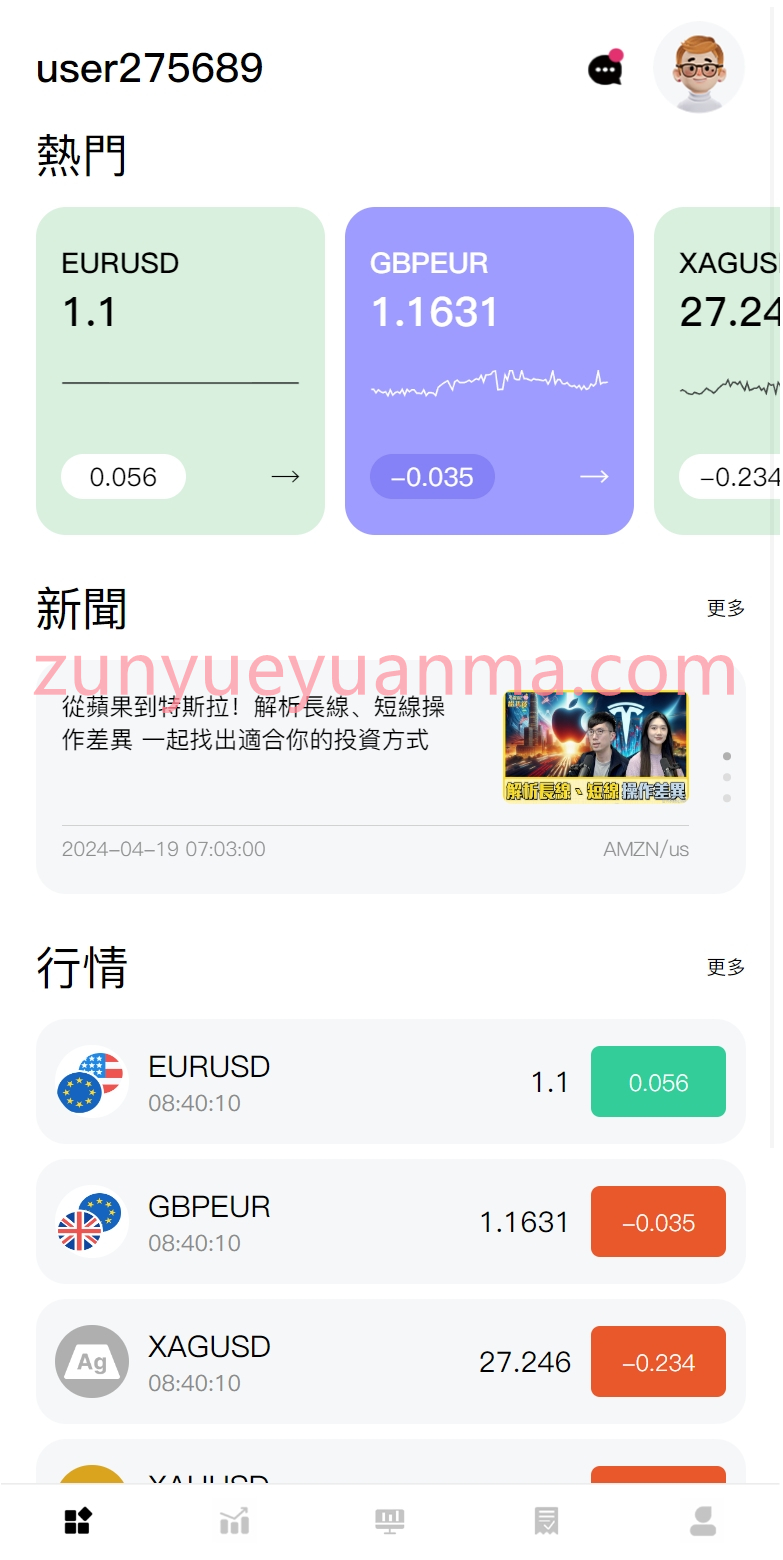Open the purple GBPEUR hot card
This screenshot has width=783, height=1560.
[x=489, y=371]
